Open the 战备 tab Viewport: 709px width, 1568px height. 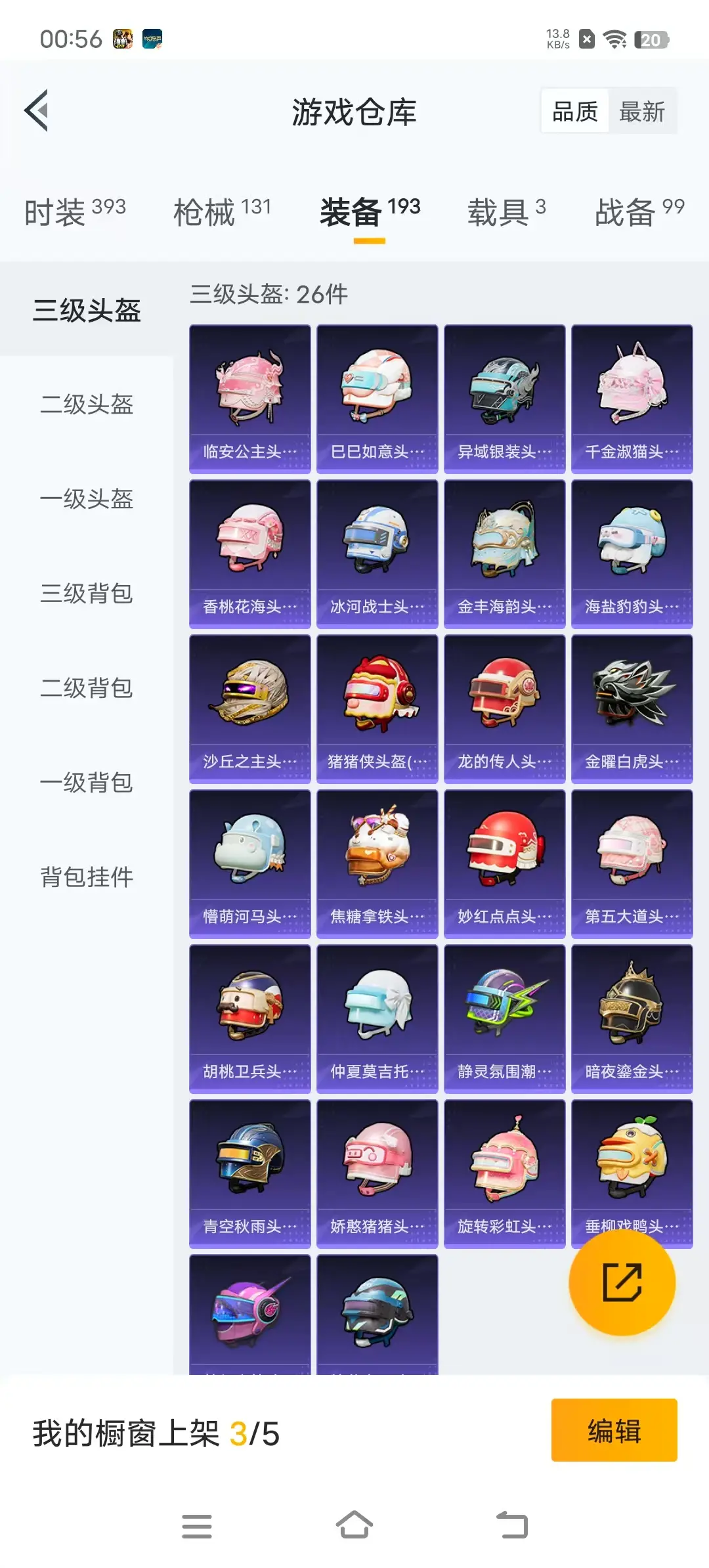click(639, 212)
